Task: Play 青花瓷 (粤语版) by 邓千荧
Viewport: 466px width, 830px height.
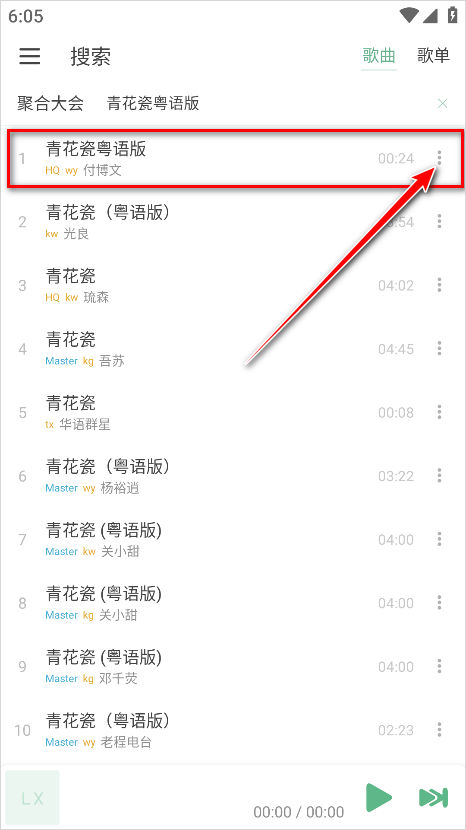Action: click(x=233, y=666)
